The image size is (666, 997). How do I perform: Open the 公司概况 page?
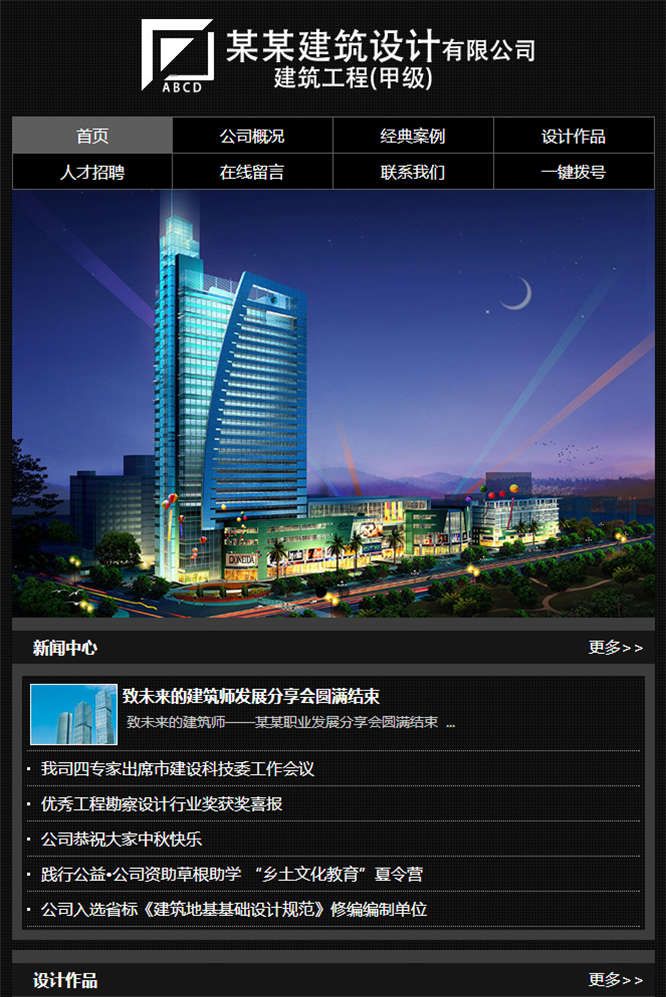click(x=252, y=136)
